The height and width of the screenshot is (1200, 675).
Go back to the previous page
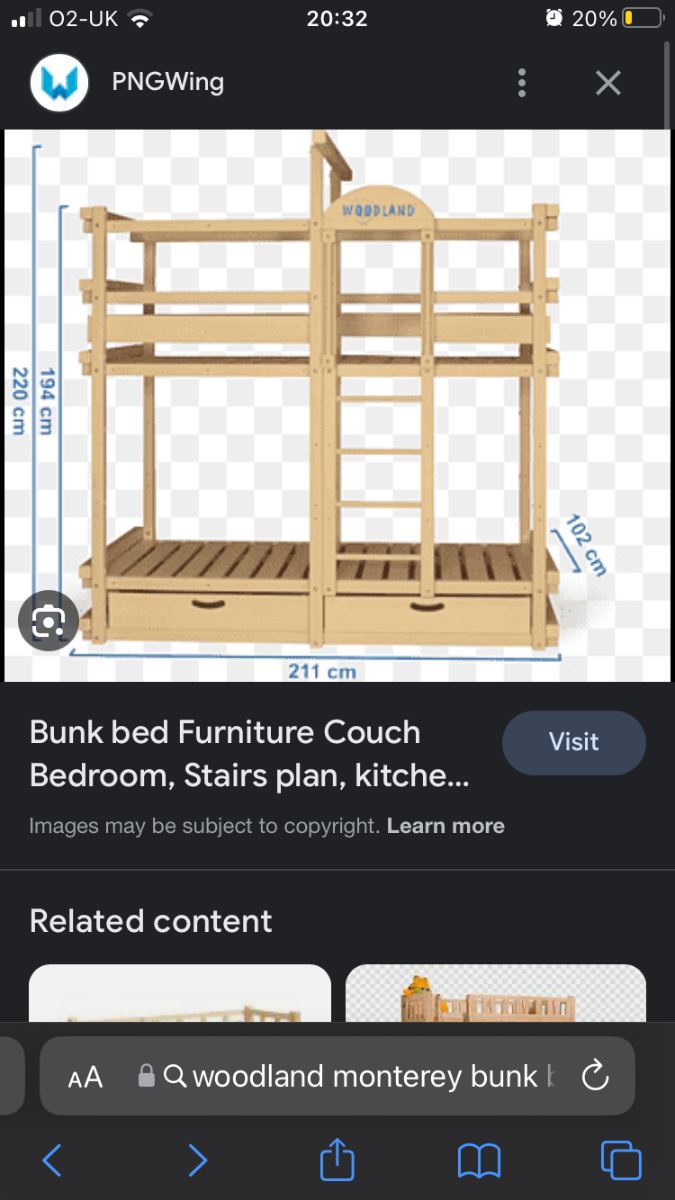point(52,1160)
